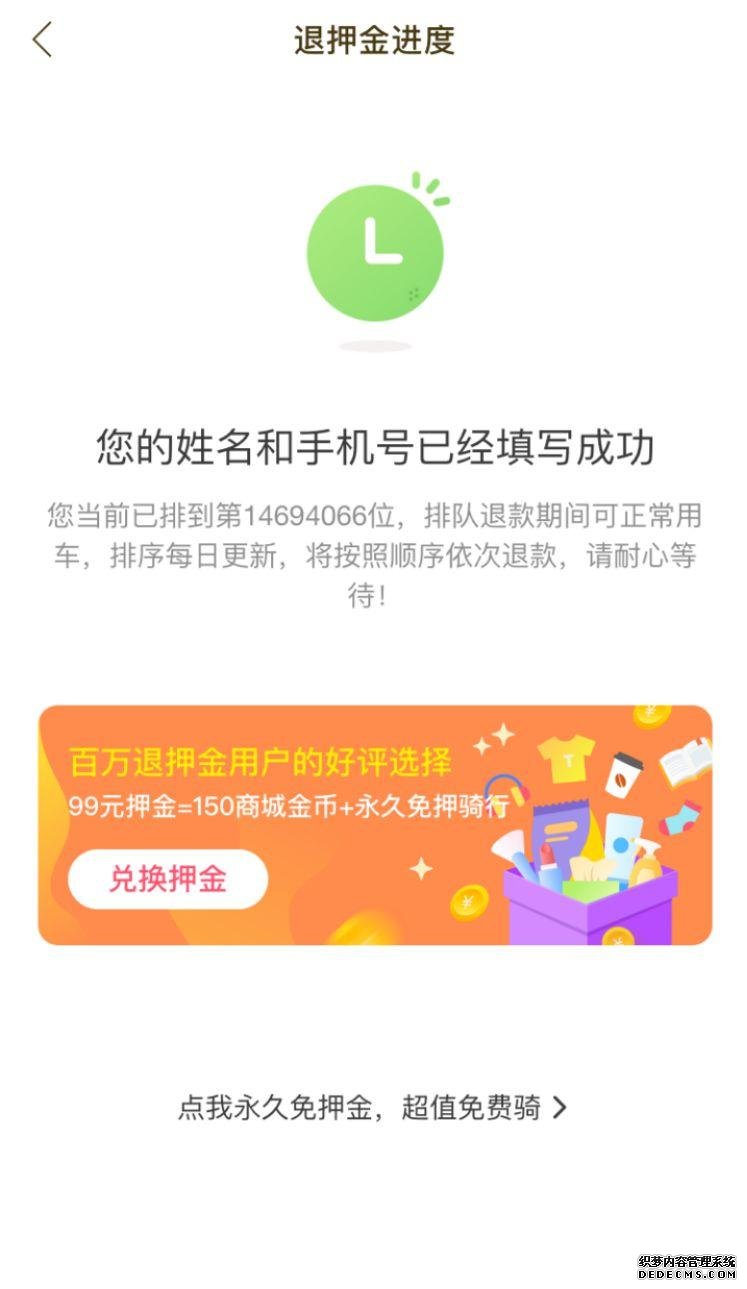This screenshot has width=747, height=1289.
Task: Go back from 退押金进度 page
Action: [x=42, y=40]
